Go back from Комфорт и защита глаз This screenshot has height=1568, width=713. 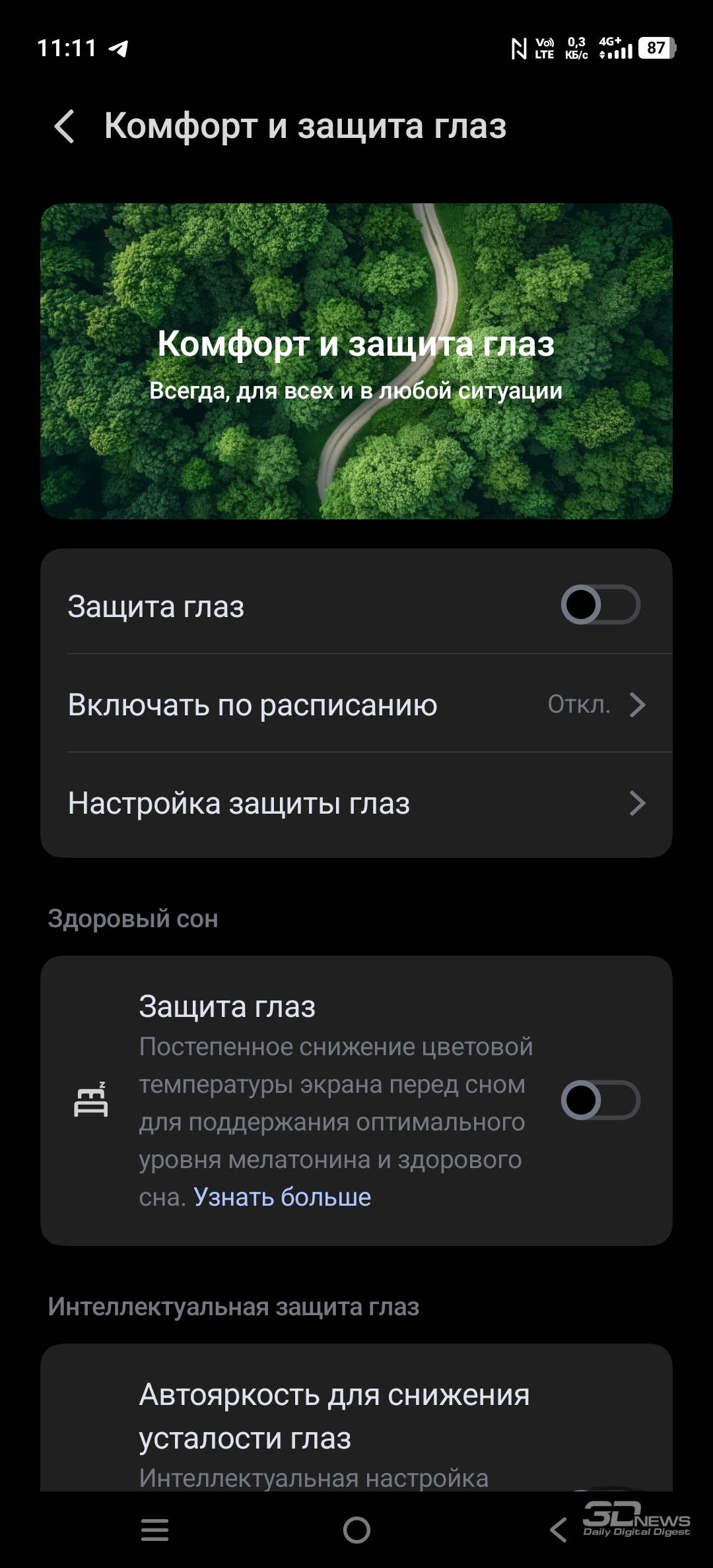coord(64,126)
